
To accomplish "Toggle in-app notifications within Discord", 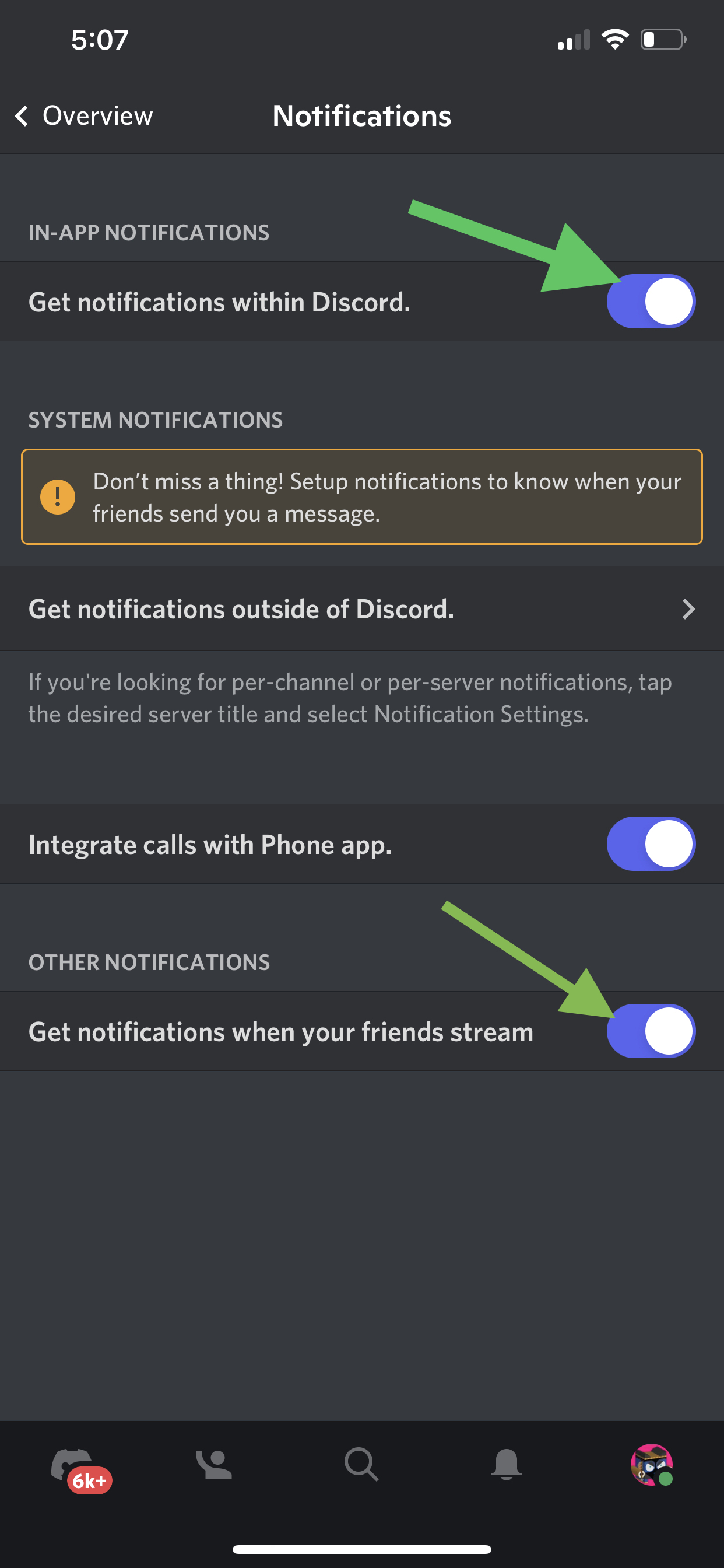I will (x=651, y=302).
